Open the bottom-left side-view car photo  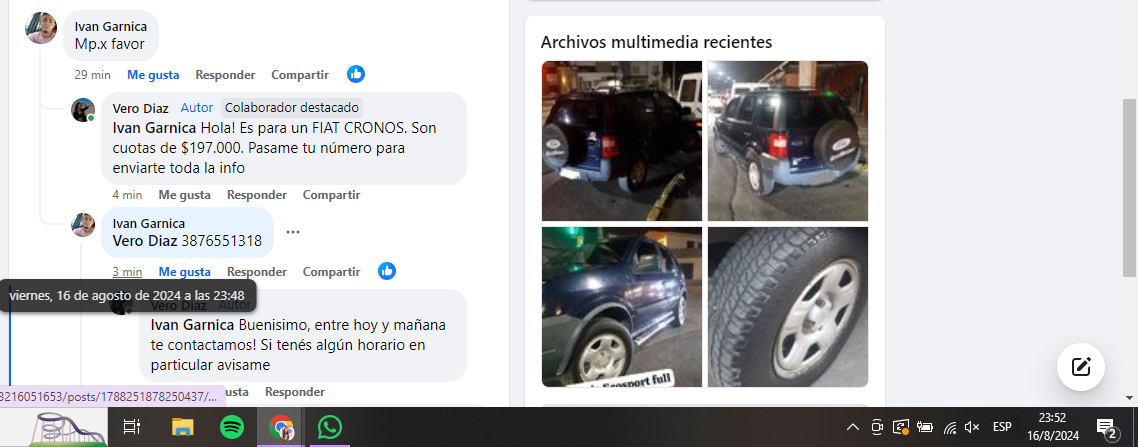tap(621, 306)
